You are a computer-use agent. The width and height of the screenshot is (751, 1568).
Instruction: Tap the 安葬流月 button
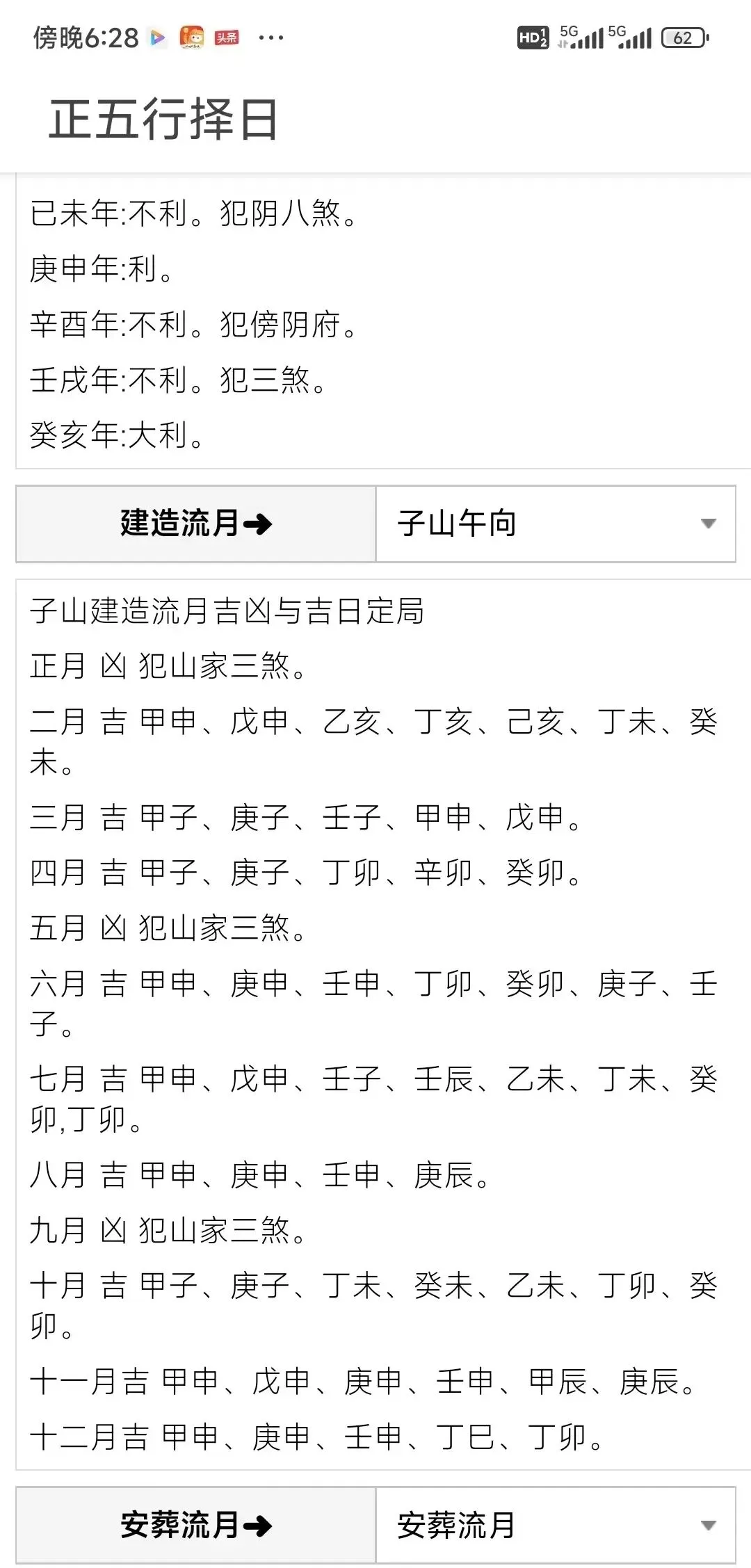click(x=195, y=1525)
